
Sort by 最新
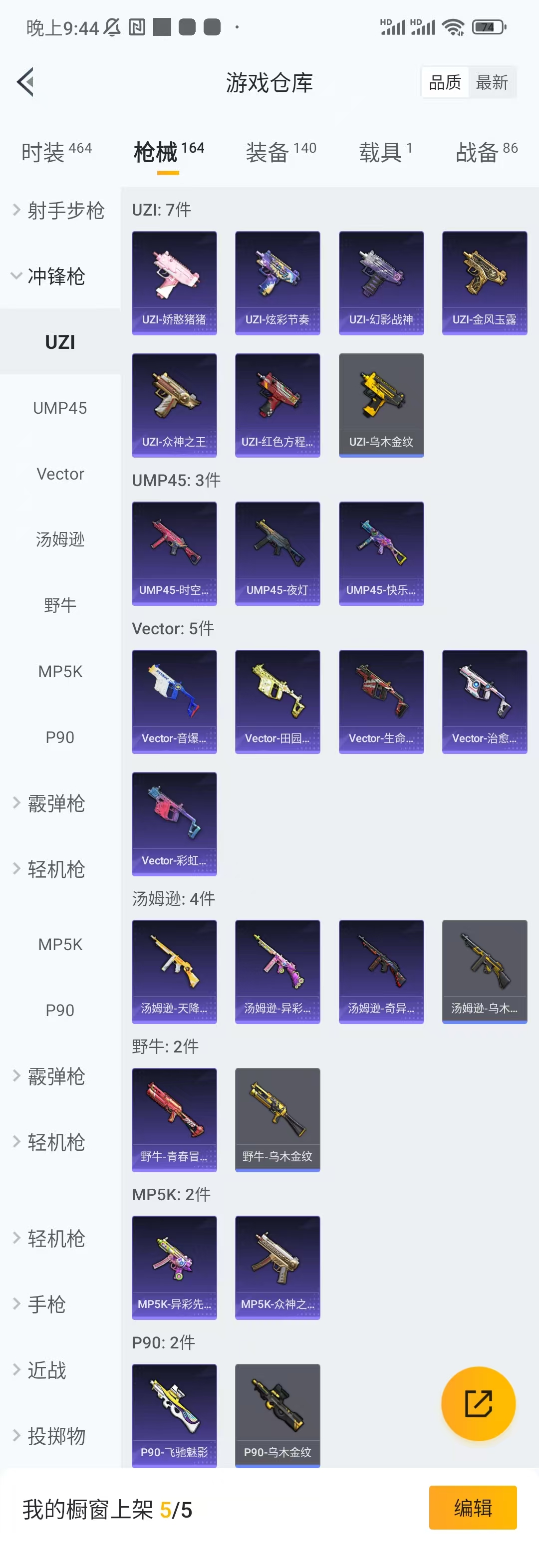(492, 82)
